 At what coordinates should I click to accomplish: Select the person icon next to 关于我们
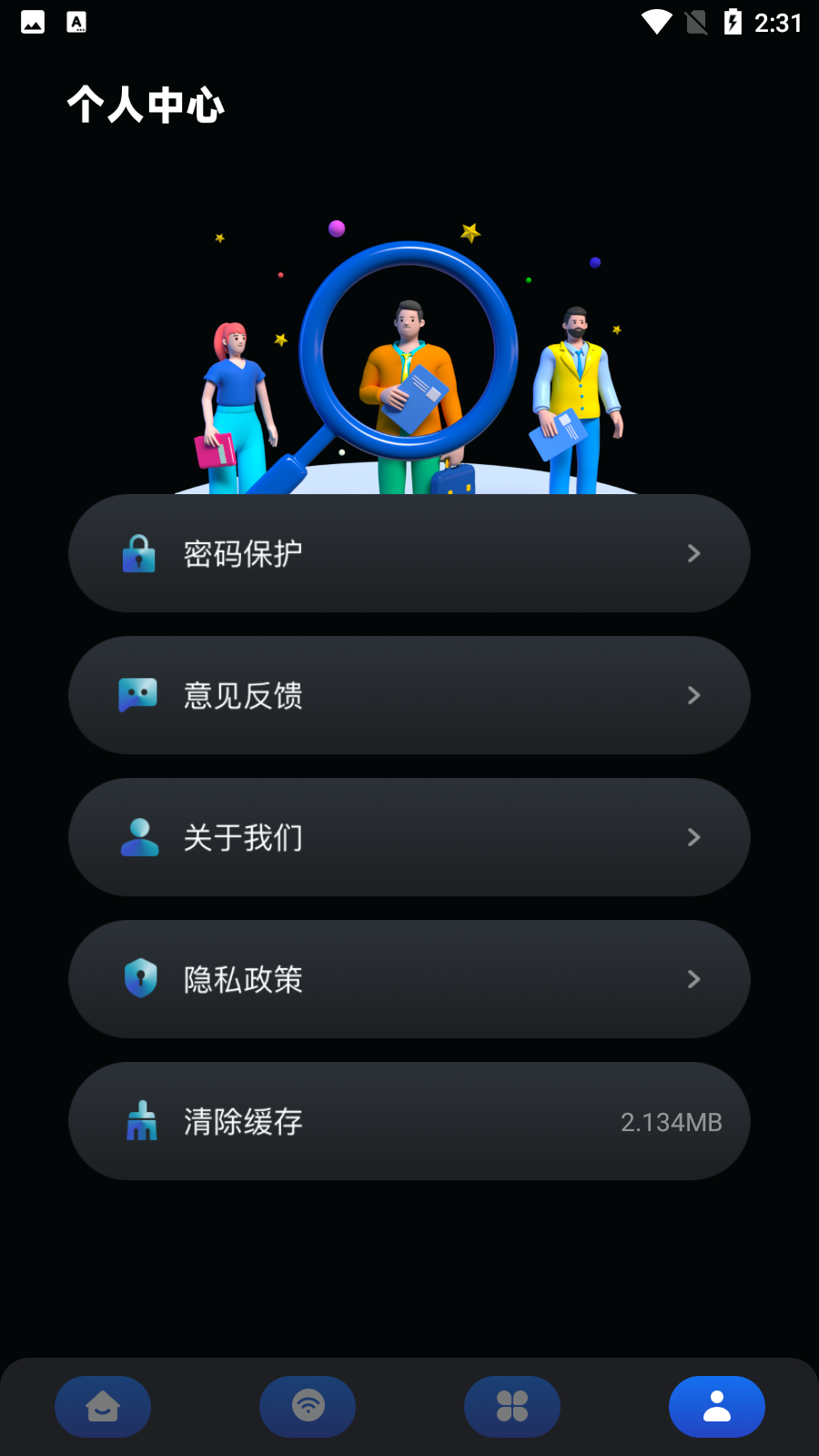138,837
